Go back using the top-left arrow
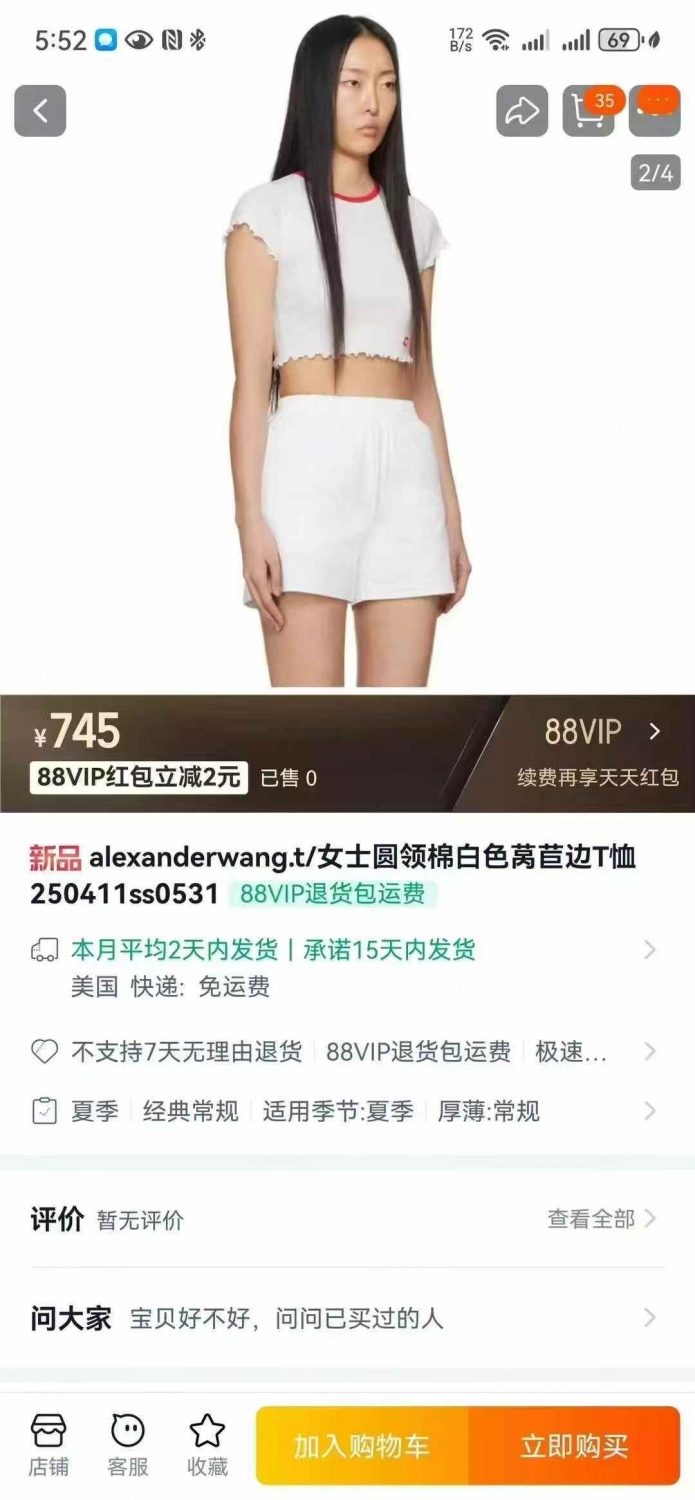 [x=40, y=111]
